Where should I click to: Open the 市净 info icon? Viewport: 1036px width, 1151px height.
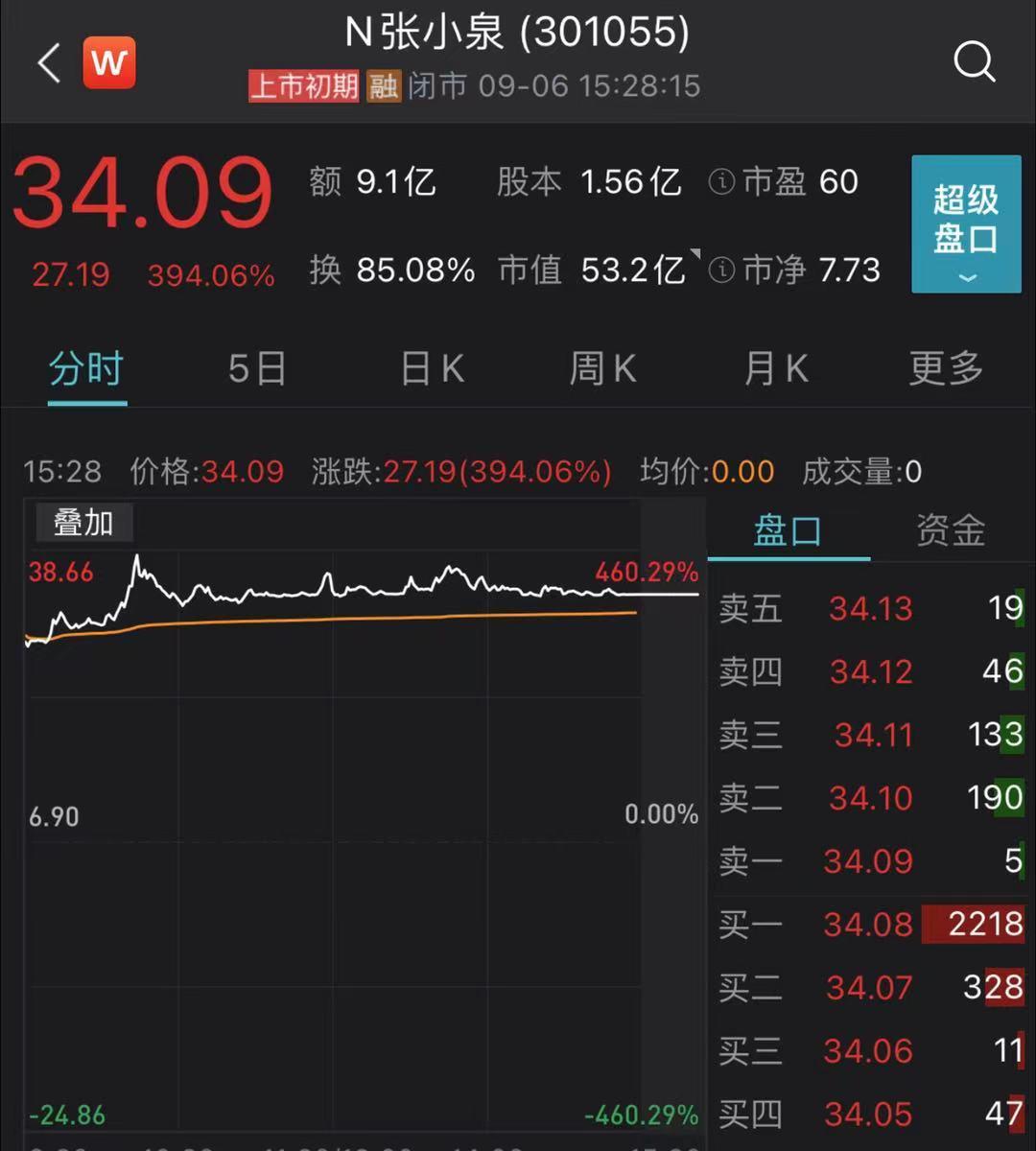(721, 270)
